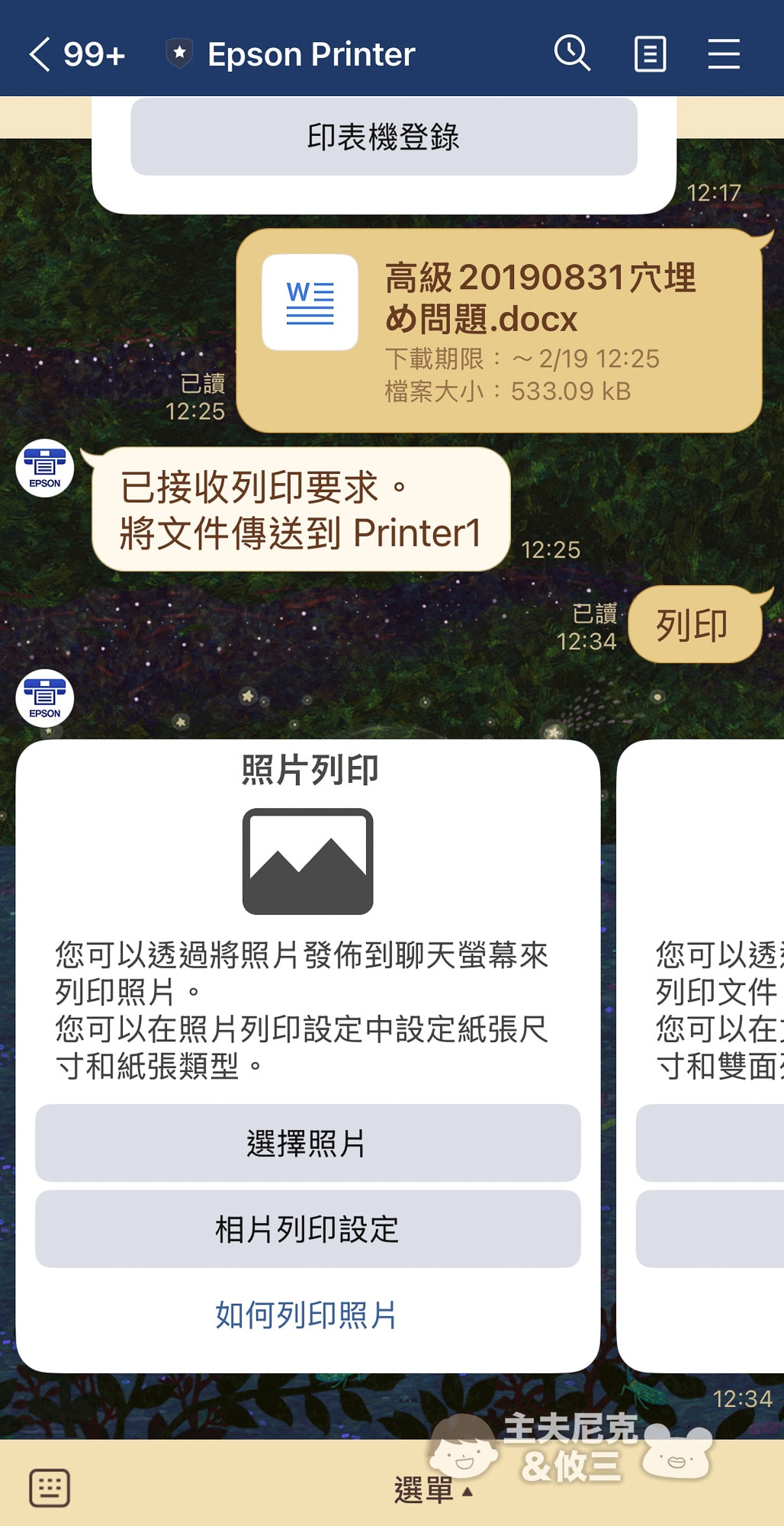Search within the Epson Printer chat
784x1526 pixels.
click(572, 54)
